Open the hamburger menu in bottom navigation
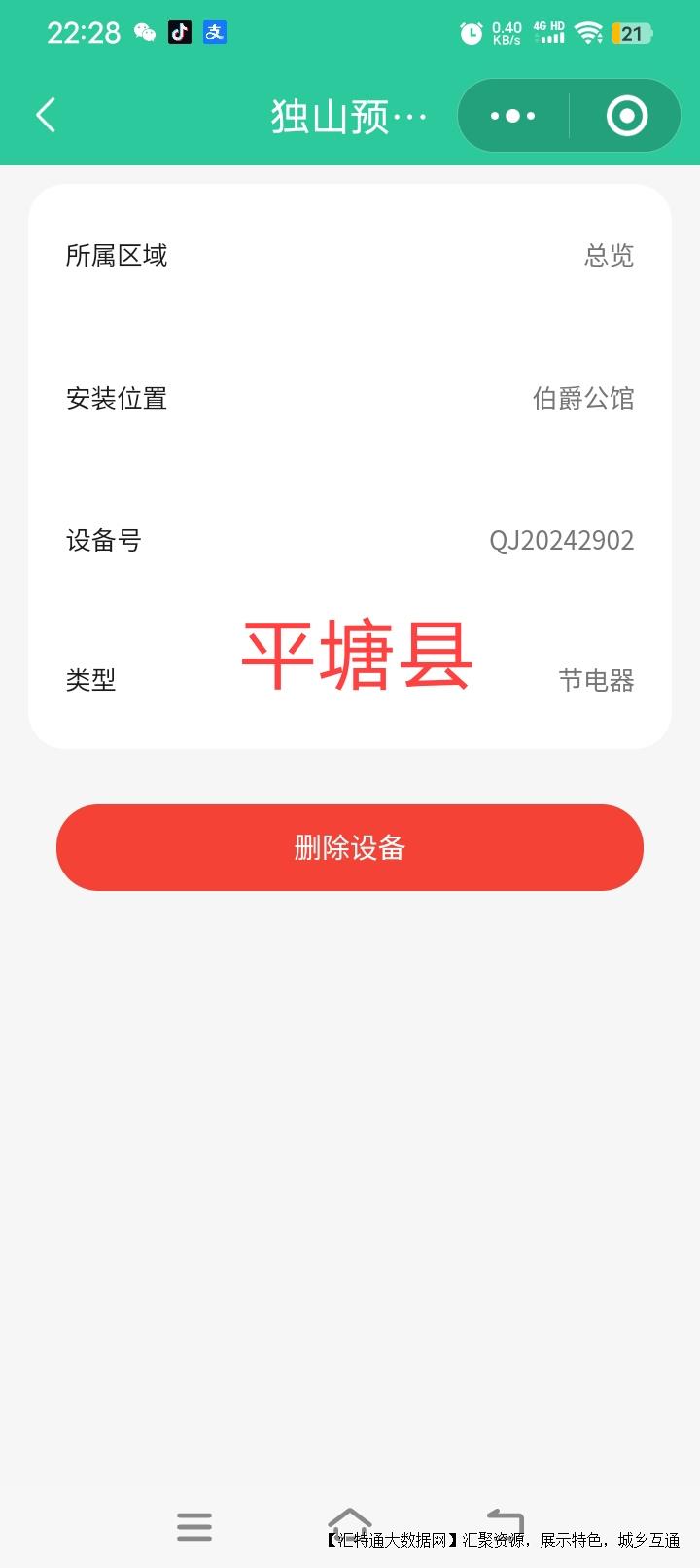This screenshot has height=1568, width=700. tap(193, 1527)
